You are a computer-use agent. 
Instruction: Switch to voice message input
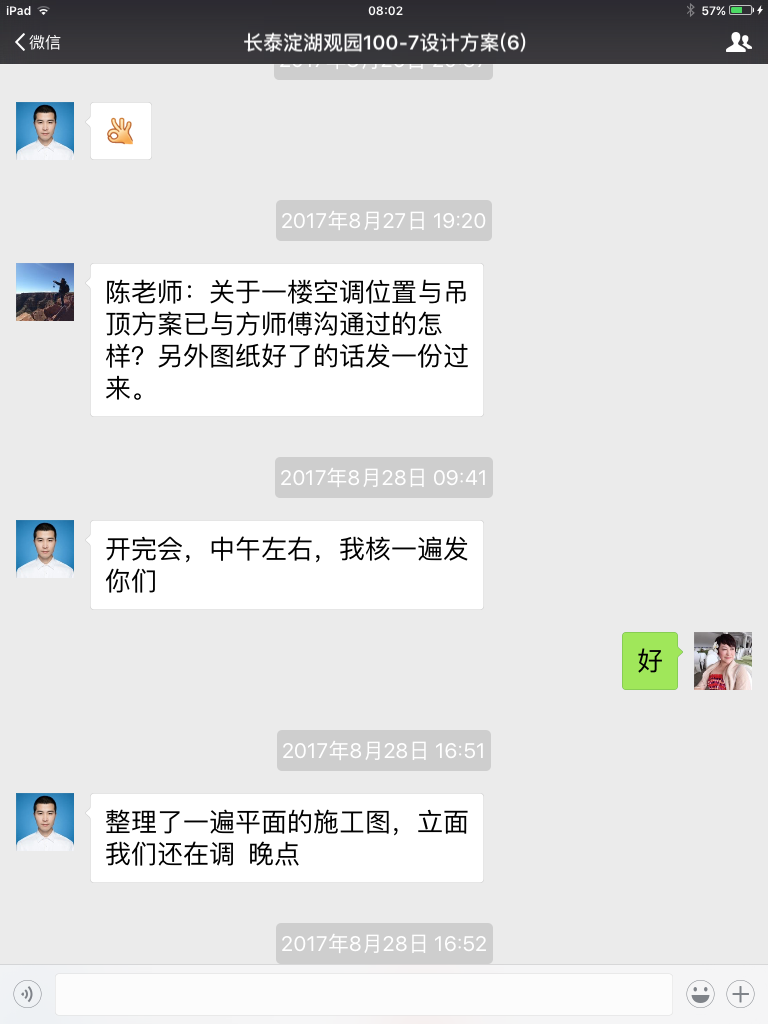coord(28,994)
